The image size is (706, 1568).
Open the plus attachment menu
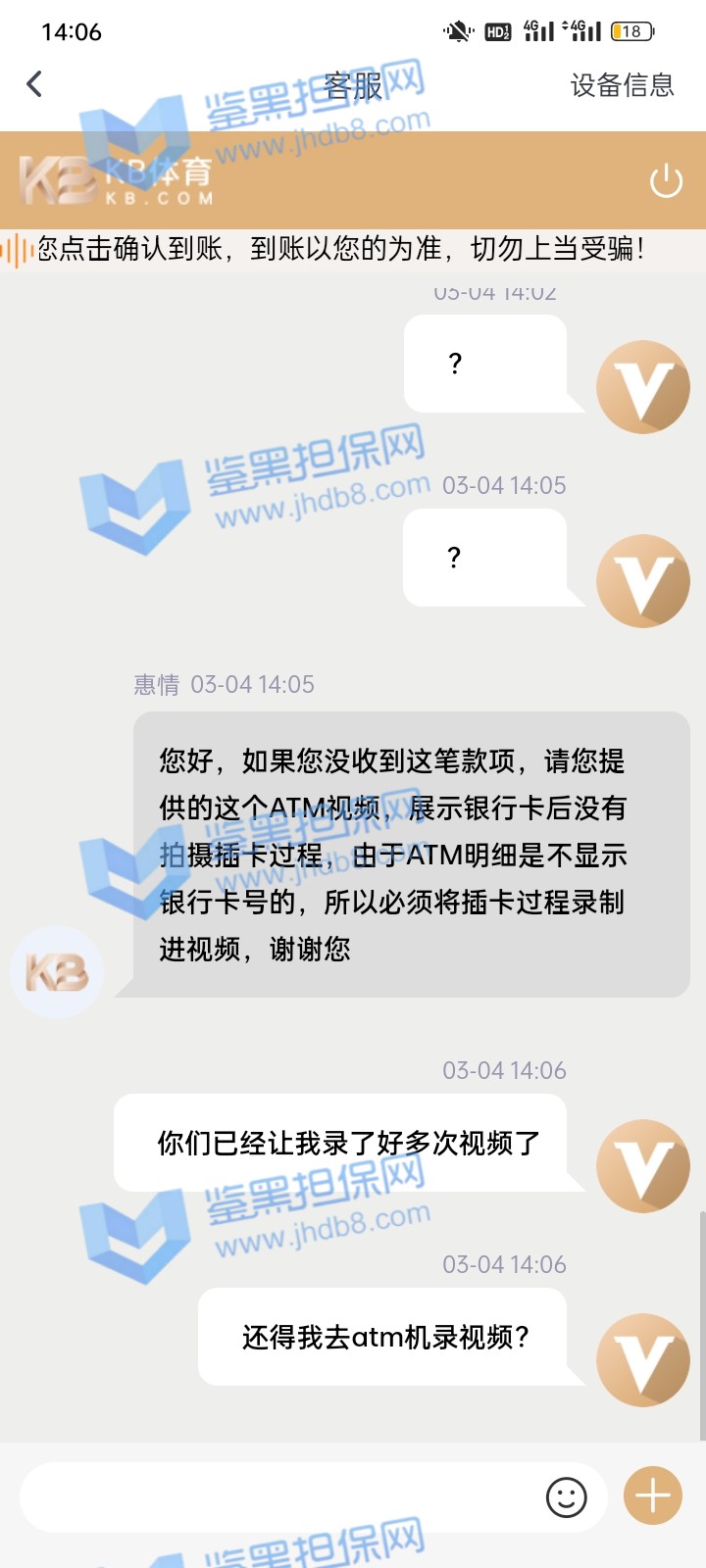(653, 1495)
